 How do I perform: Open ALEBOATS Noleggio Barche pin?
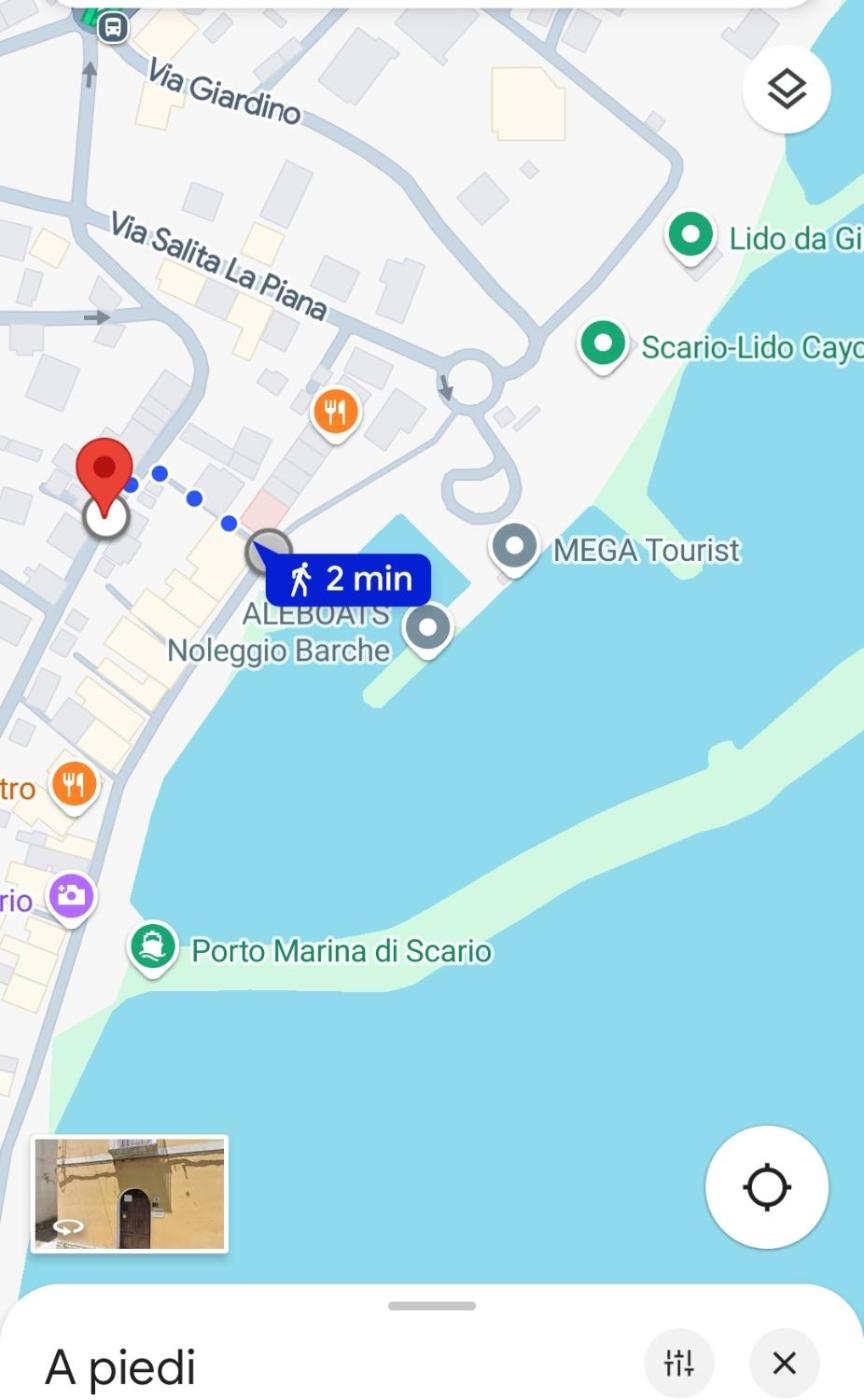428,628
